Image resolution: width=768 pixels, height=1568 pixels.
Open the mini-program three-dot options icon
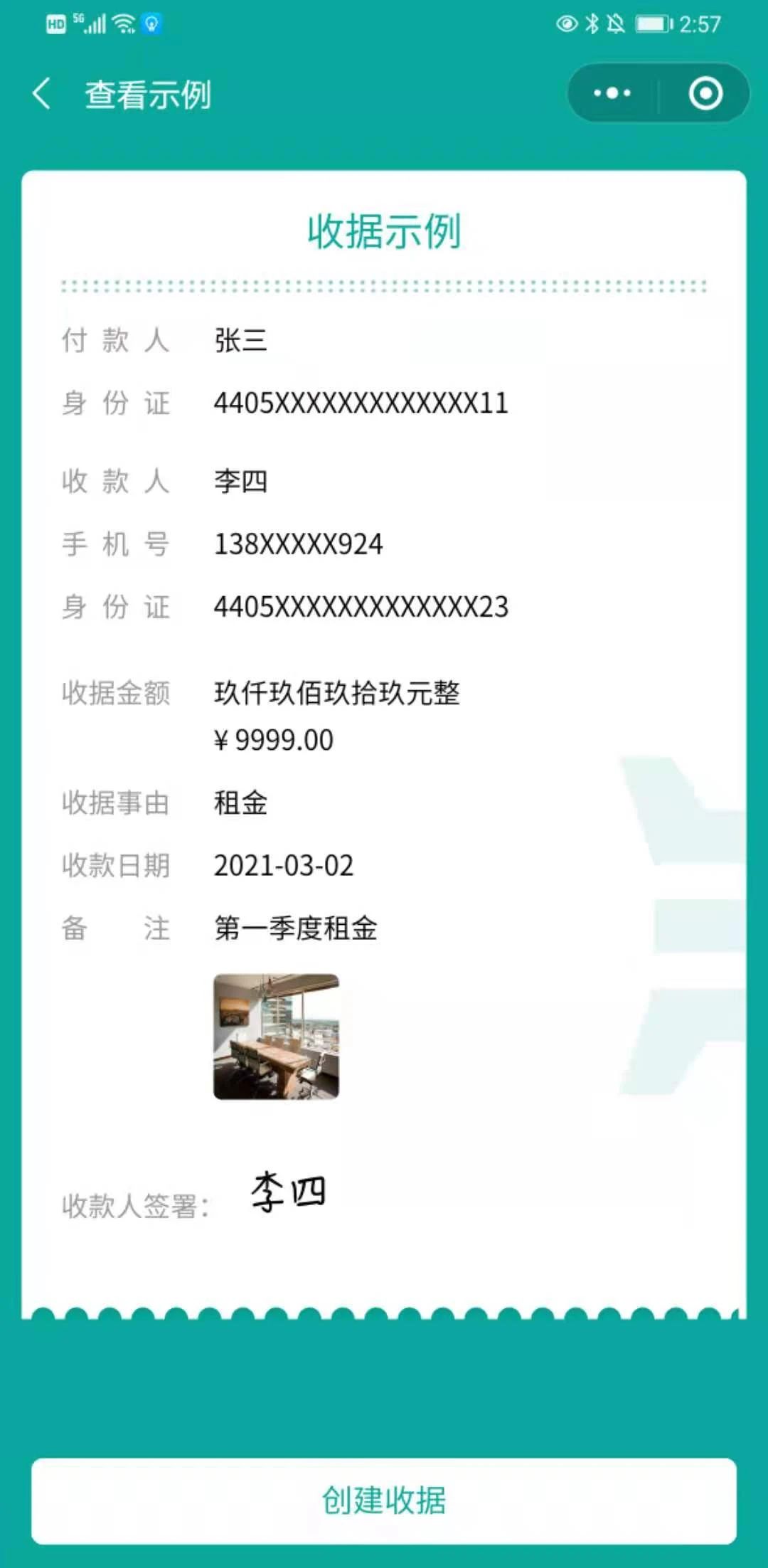(x=610, y=93)
